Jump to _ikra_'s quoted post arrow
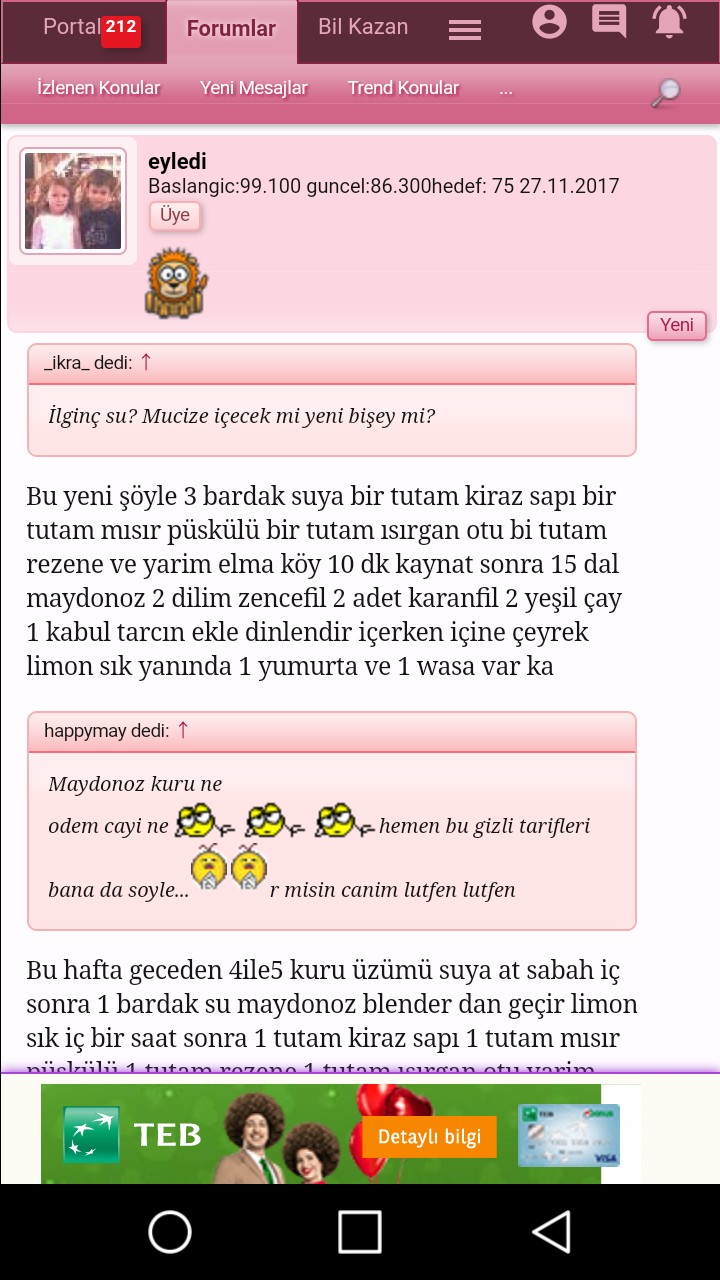This screenshot has height=1280, width=720. pyautogui.click(x=146, y=362)
